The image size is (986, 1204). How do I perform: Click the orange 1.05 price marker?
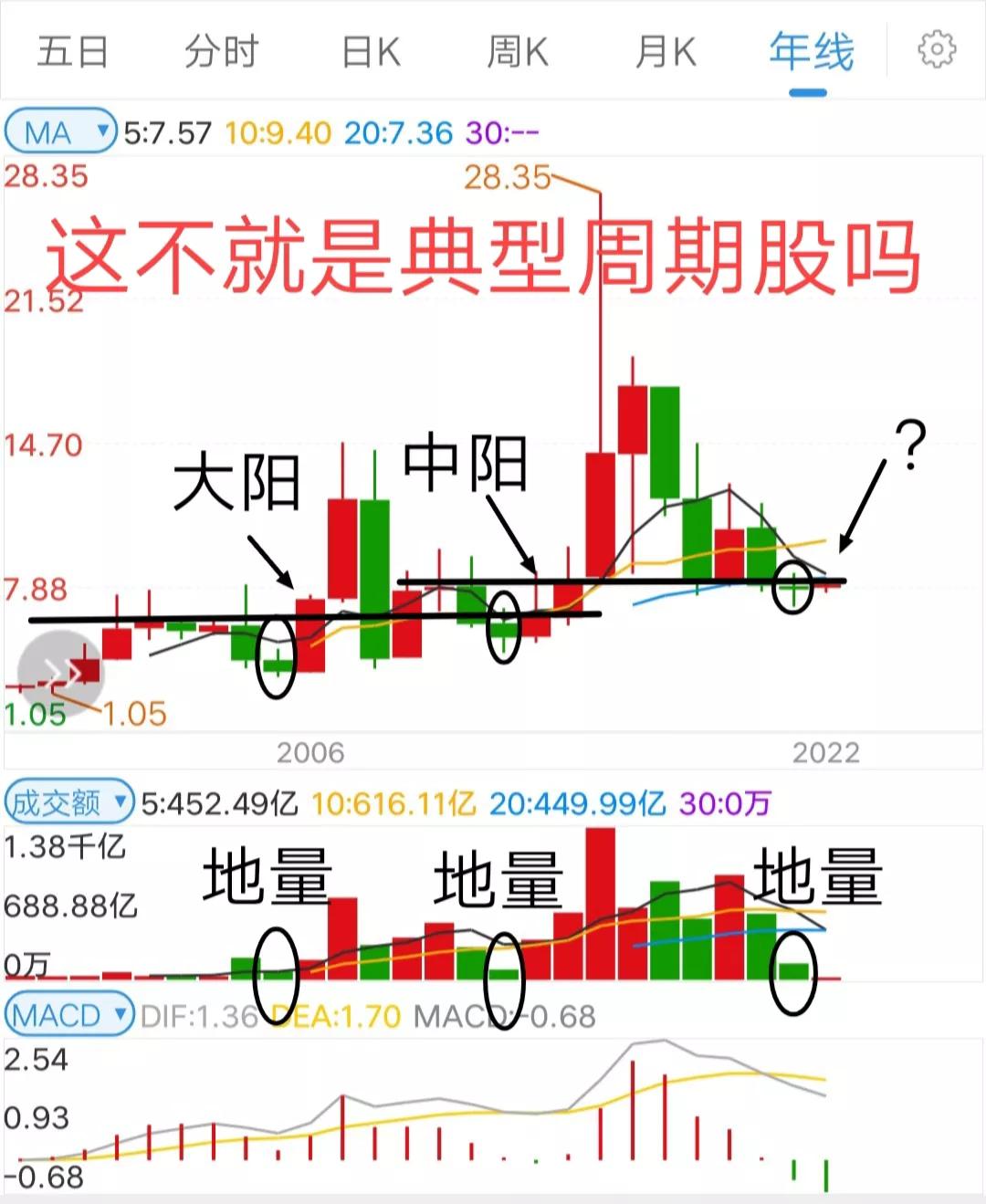pyautogui.click(x=132, y=715)
